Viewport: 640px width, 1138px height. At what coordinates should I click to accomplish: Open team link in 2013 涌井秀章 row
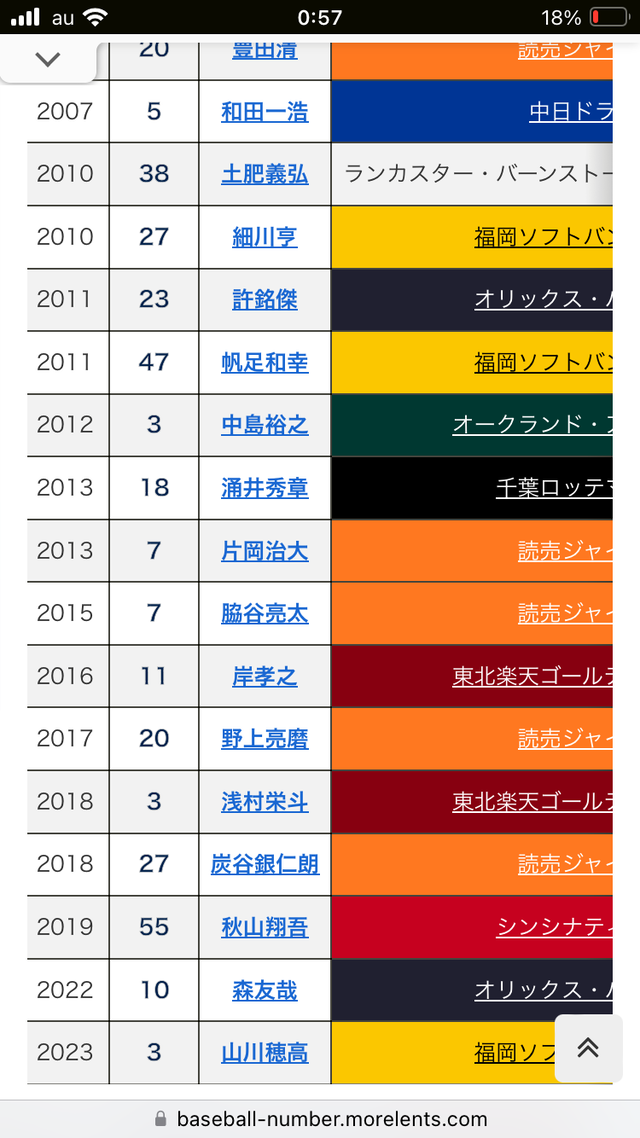(554, 488)
